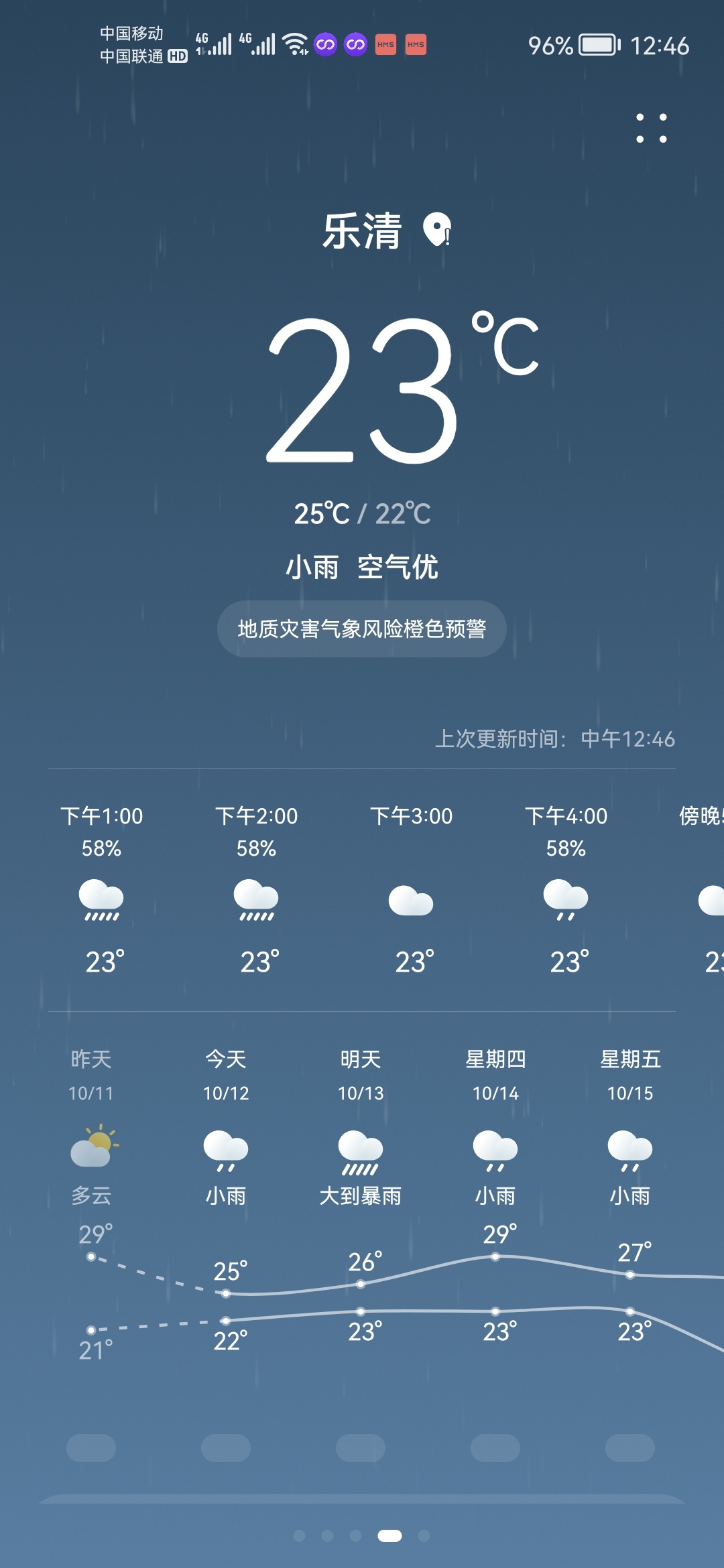Tap the 乐清 city name

(x=362, y=231)
